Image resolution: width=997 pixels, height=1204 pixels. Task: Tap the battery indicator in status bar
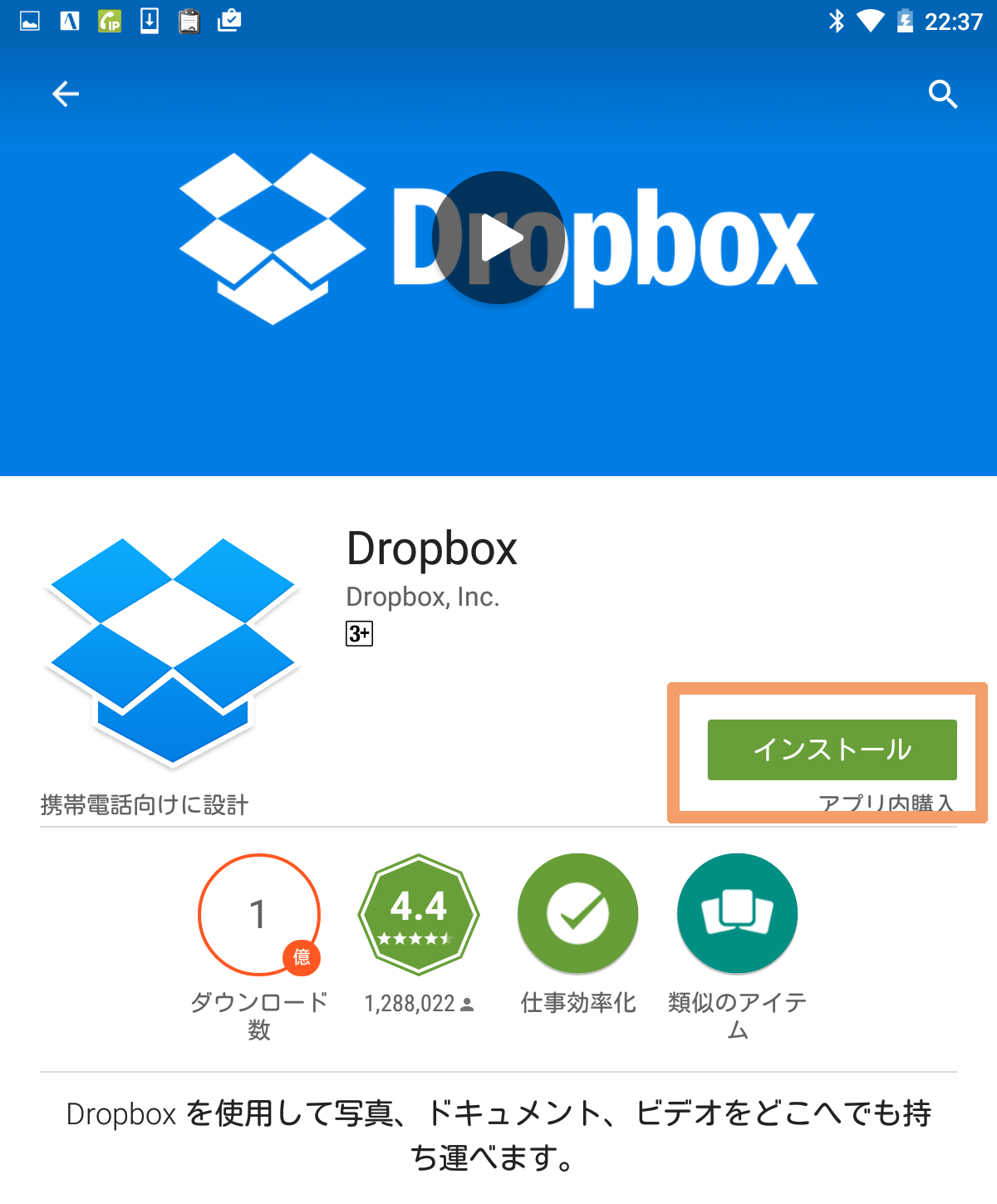tap(904, 22)
